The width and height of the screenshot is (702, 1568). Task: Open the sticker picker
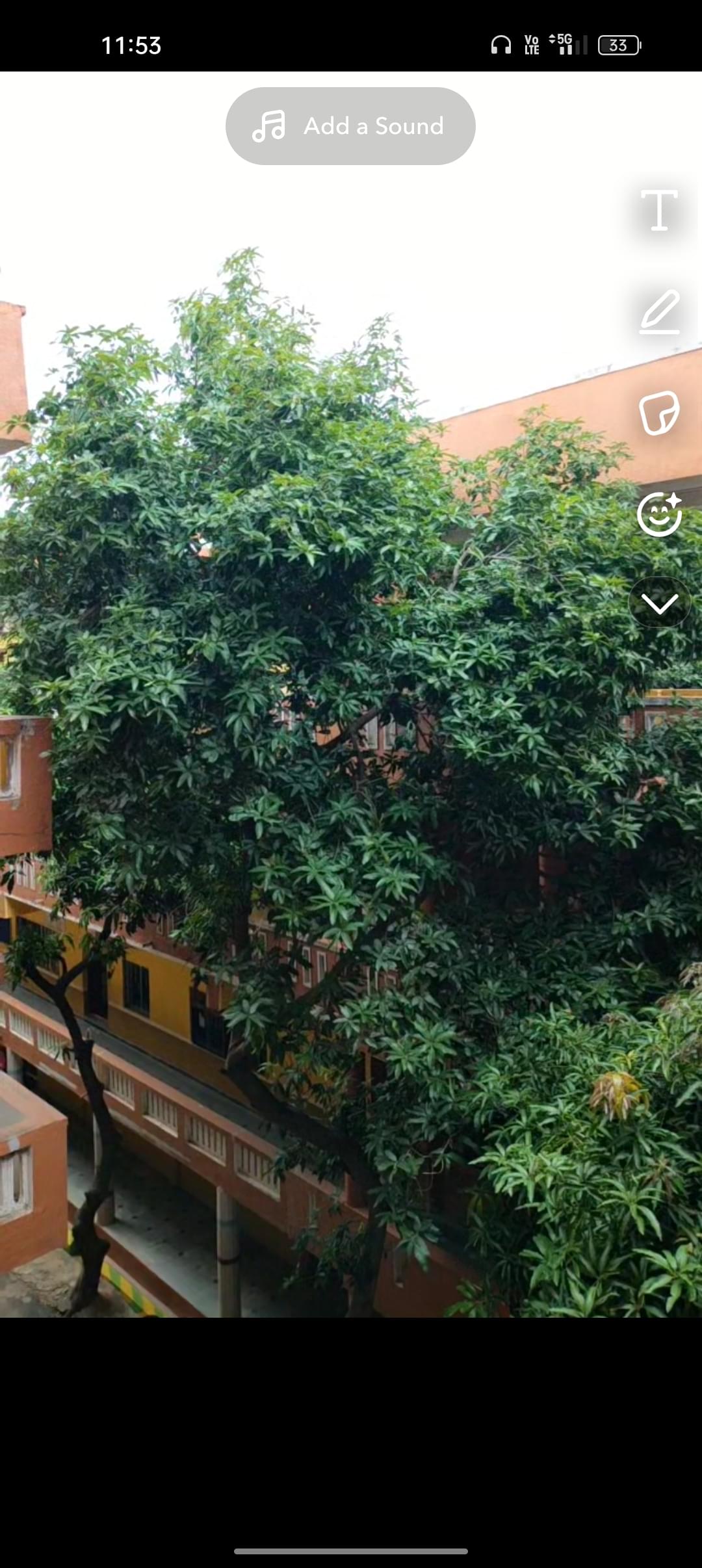pyautogui.click(x=659, y=413)
